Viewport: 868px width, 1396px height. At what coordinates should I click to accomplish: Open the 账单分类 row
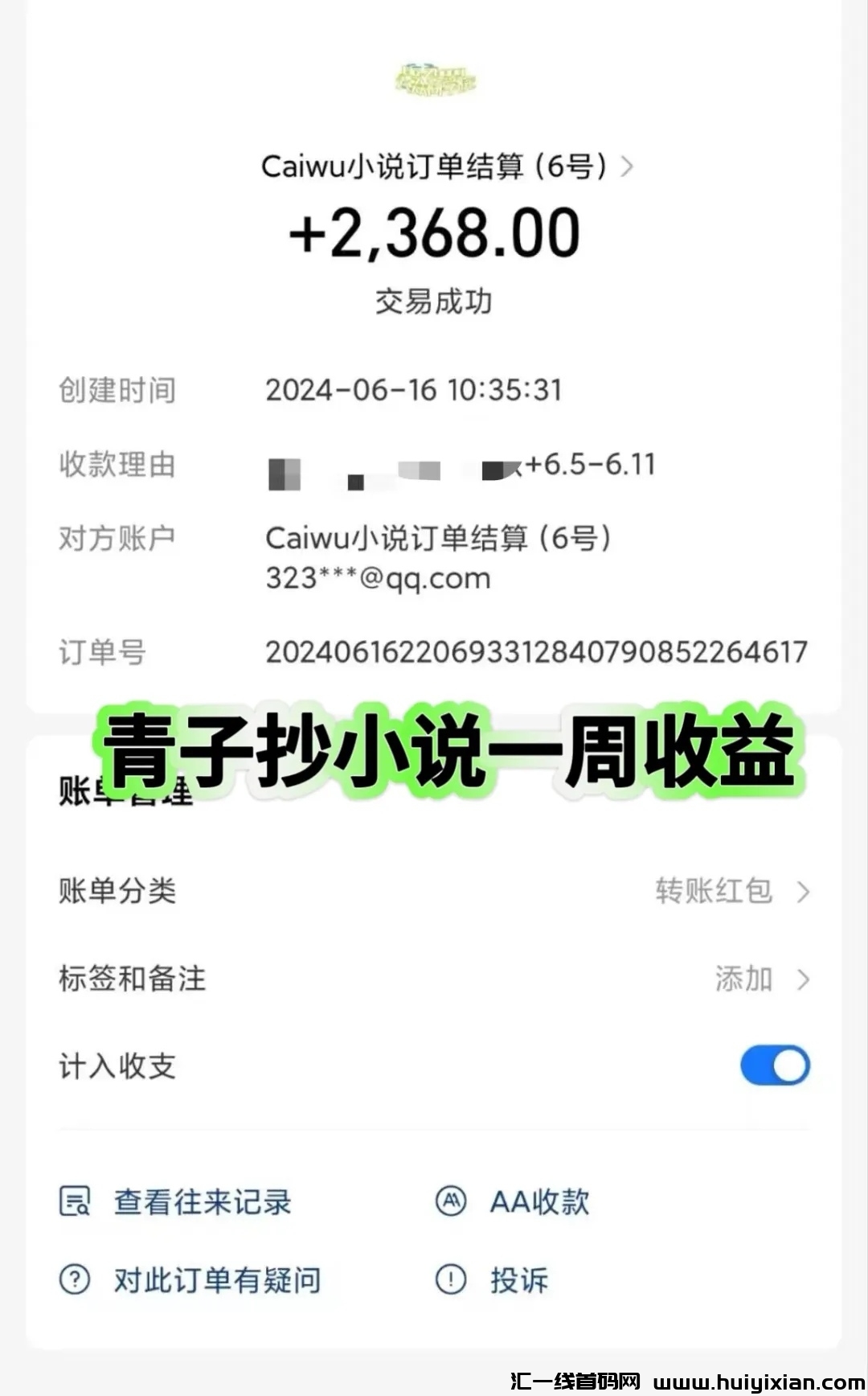pos(434,891)
